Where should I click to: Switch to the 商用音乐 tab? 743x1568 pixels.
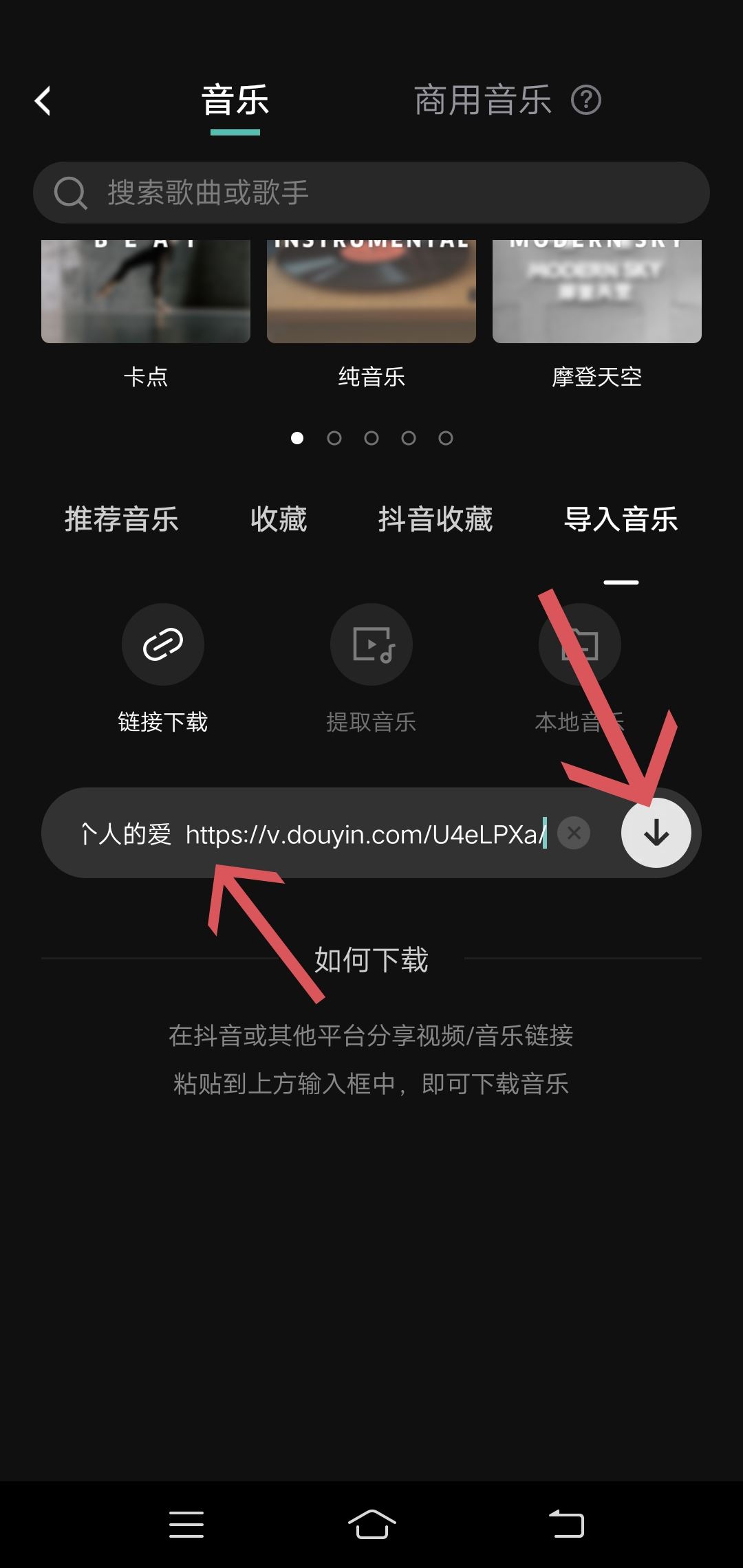tap(483, 100)
